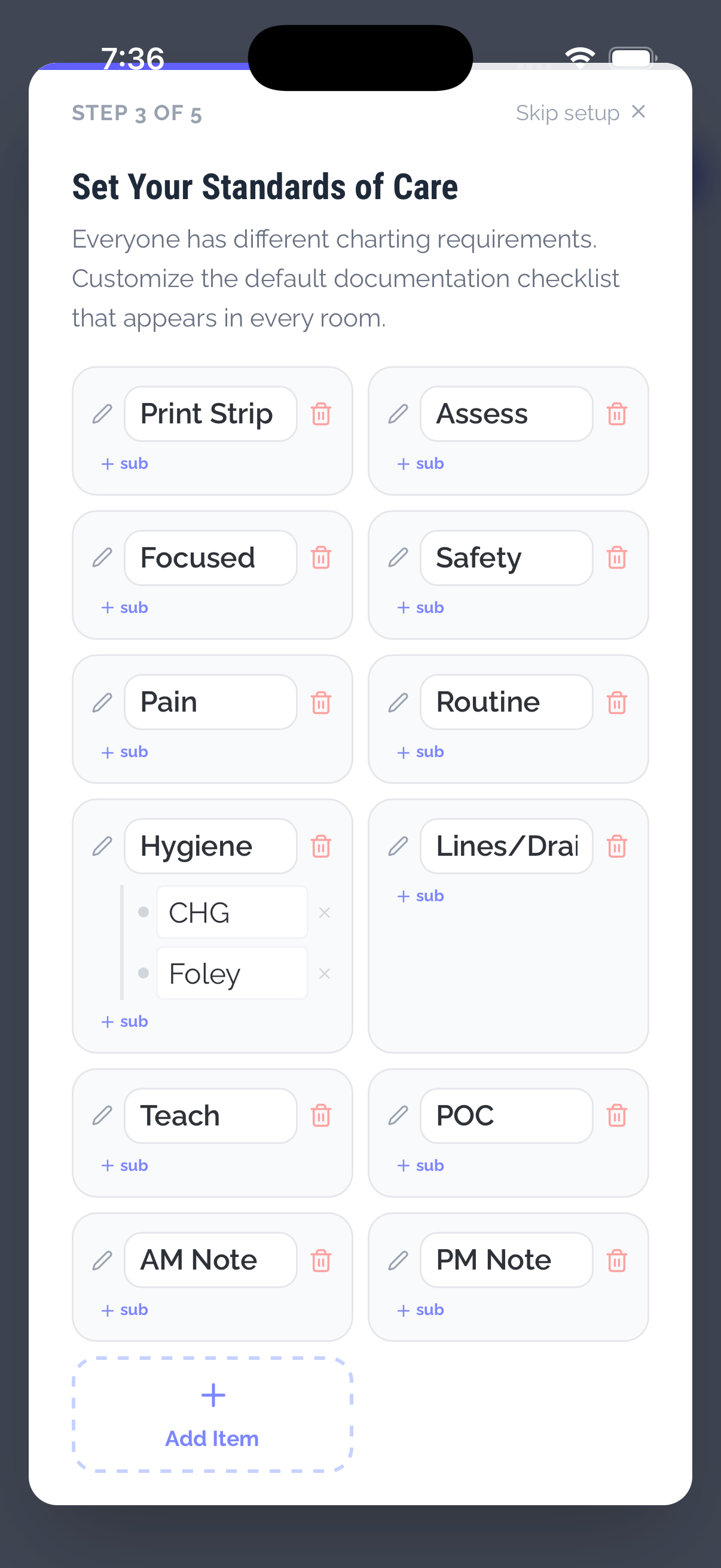Add a sub-item under Focused
721x1568 pixels.
pos(125,608)
